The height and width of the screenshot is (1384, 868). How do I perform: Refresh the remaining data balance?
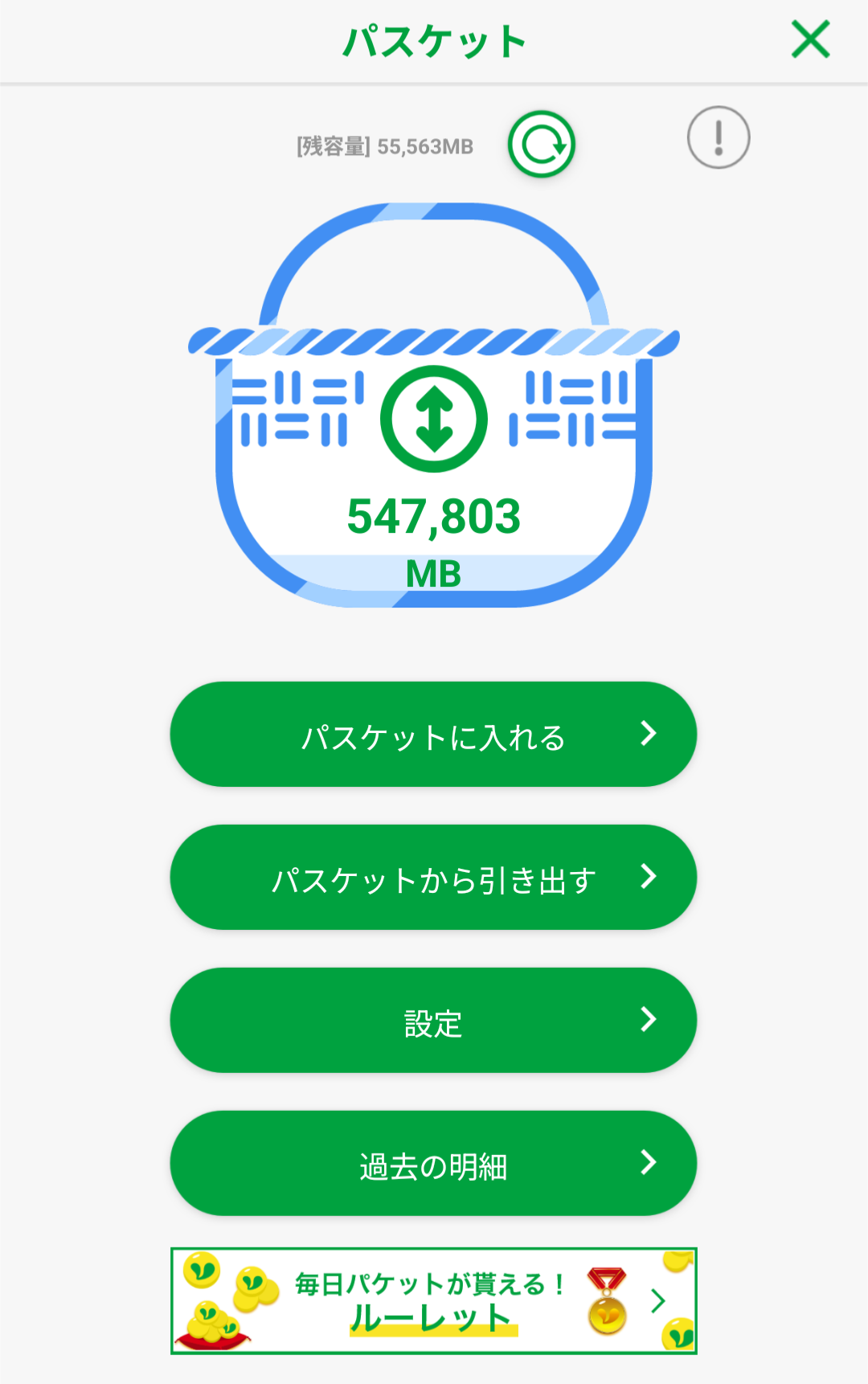coord(542,145)
